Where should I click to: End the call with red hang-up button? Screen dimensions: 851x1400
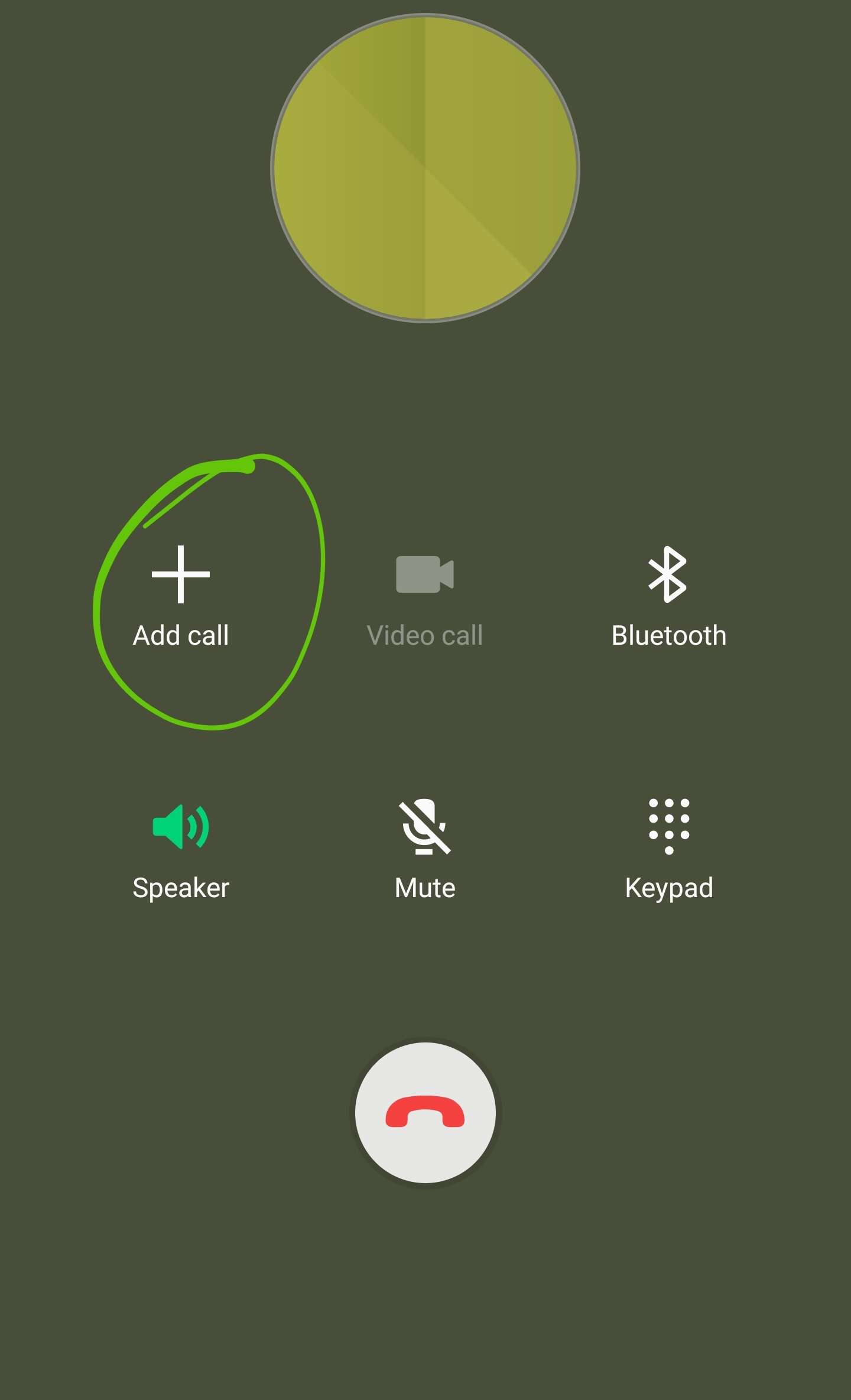click(x=425, y=1112)
